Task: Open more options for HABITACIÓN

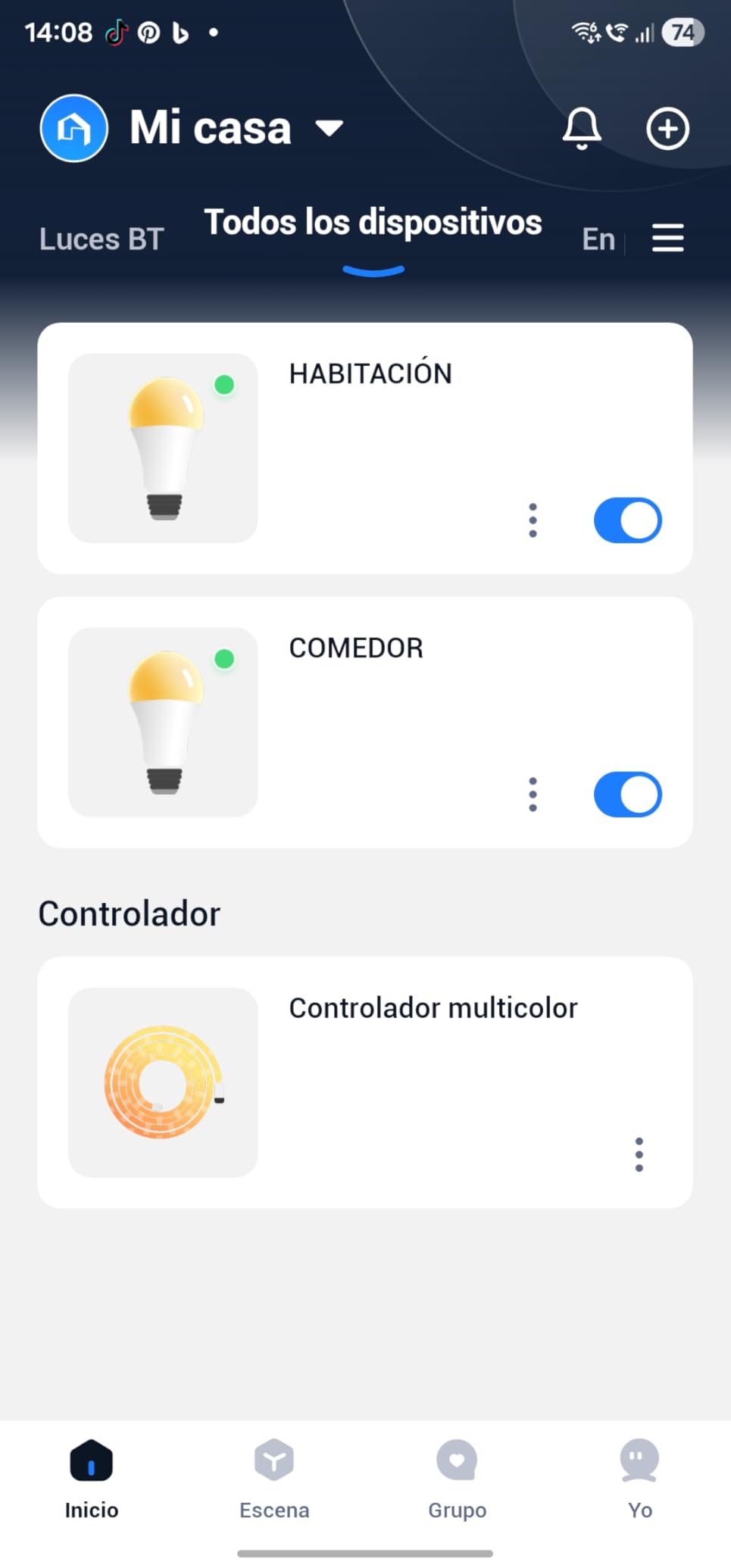Action: pos(533,520)
